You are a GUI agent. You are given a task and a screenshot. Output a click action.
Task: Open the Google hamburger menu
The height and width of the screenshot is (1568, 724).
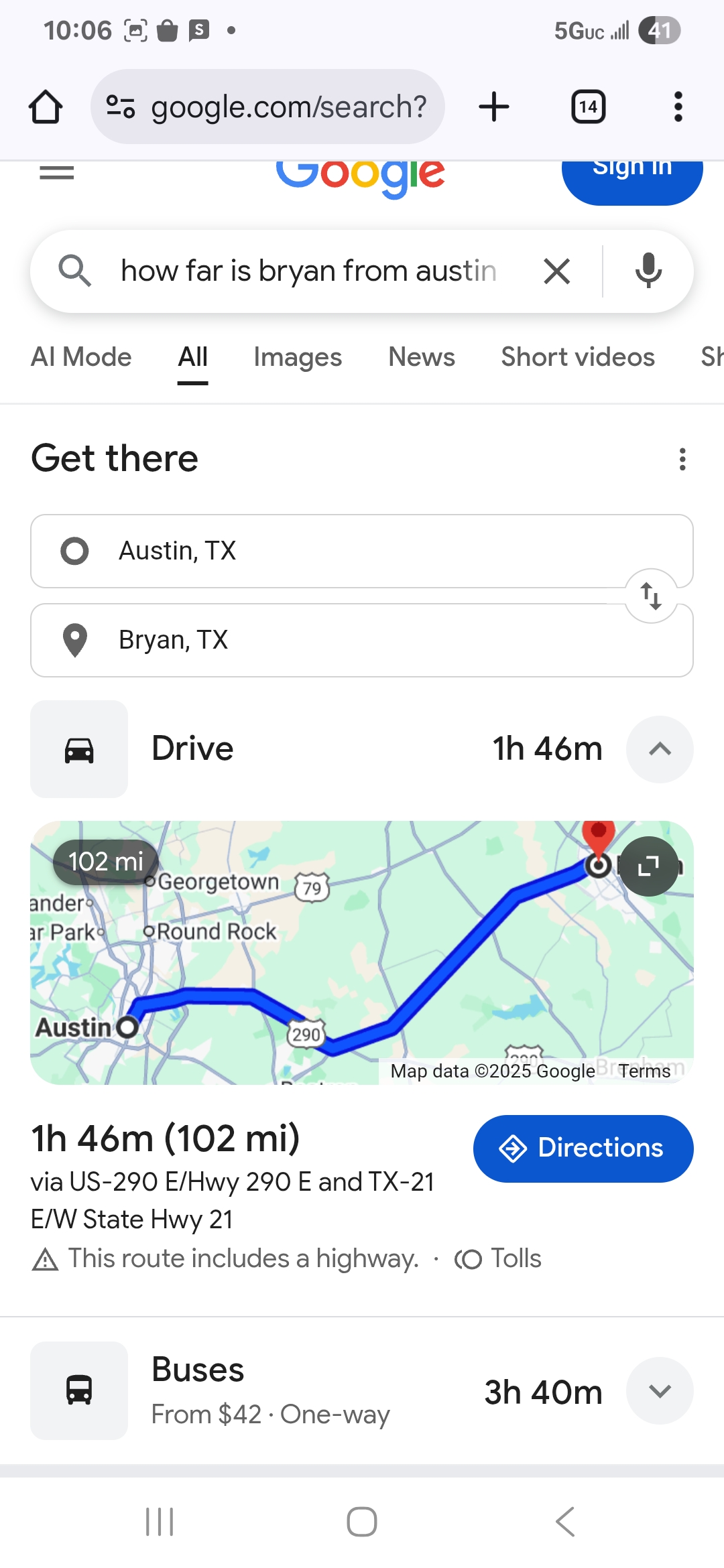pyautogui.click(x=57, y=173)
